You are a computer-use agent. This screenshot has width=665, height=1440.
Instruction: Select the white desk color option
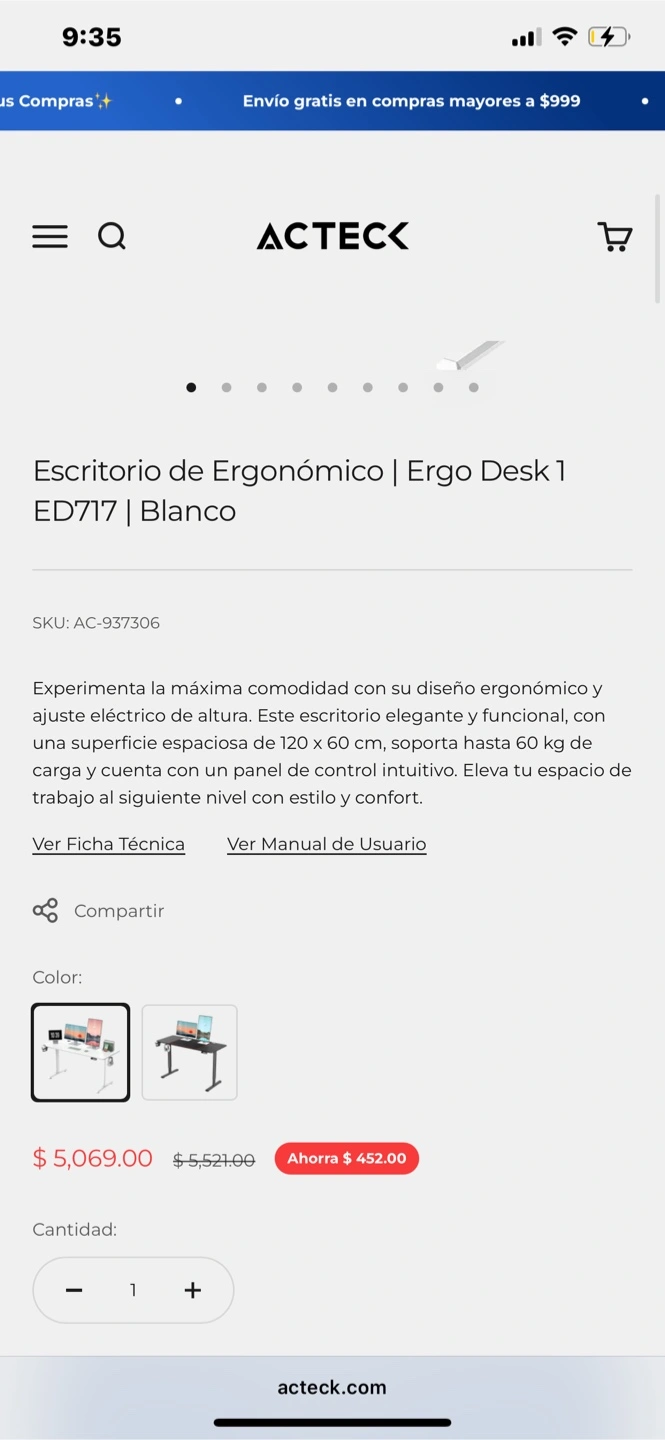81,1053
